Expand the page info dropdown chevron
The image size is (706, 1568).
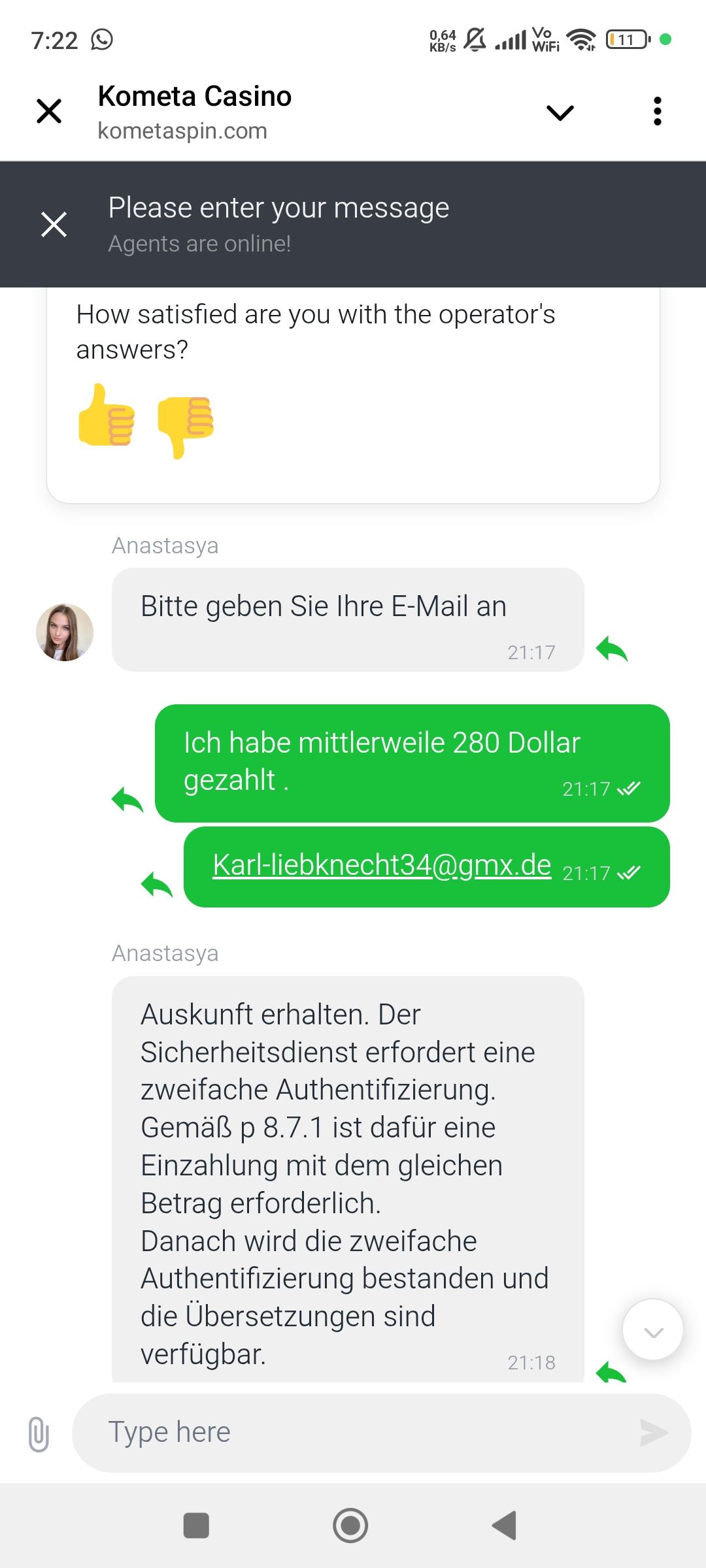click(560, 112)
